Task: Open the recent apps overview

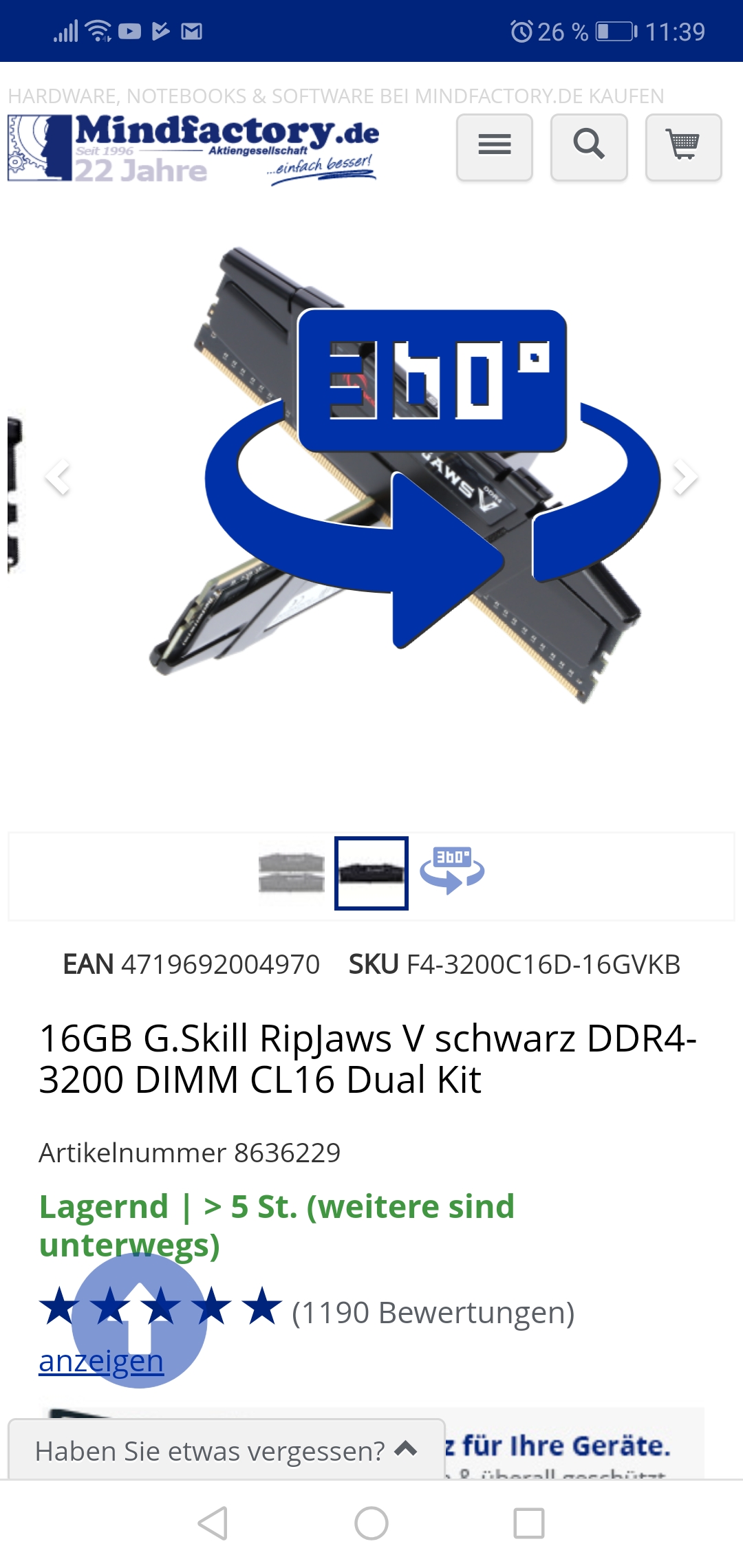Action: point(529,1523)
